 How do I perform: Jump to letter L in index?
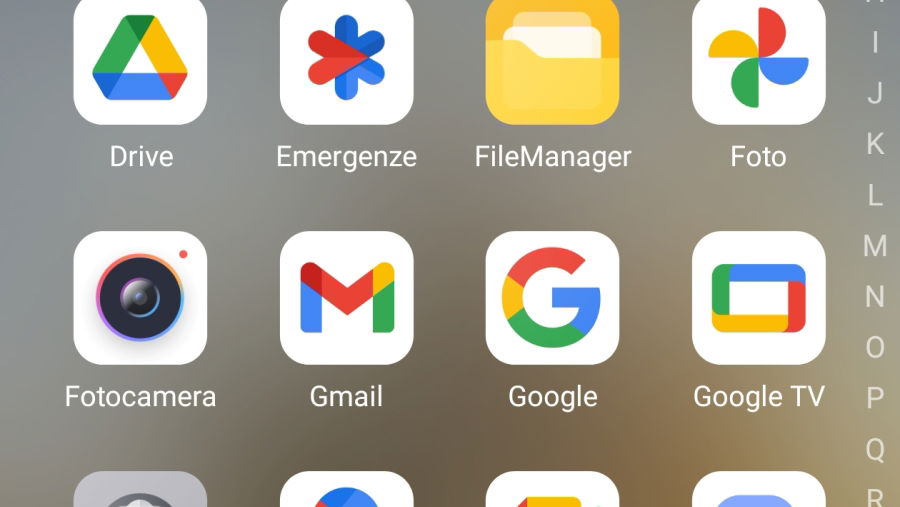(875, 195)
